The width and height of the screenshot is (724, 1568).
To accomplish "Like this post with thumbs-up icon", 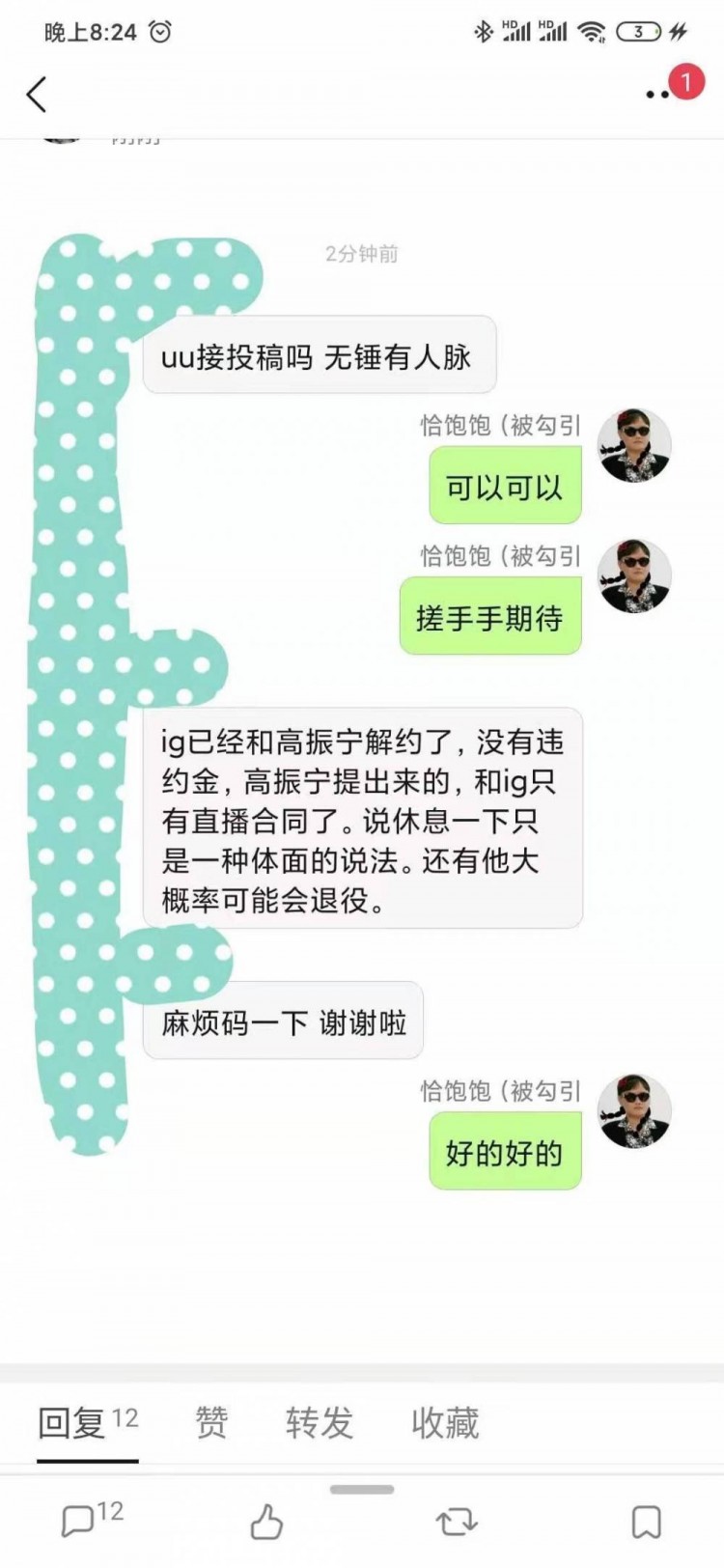I will 267,1523.
